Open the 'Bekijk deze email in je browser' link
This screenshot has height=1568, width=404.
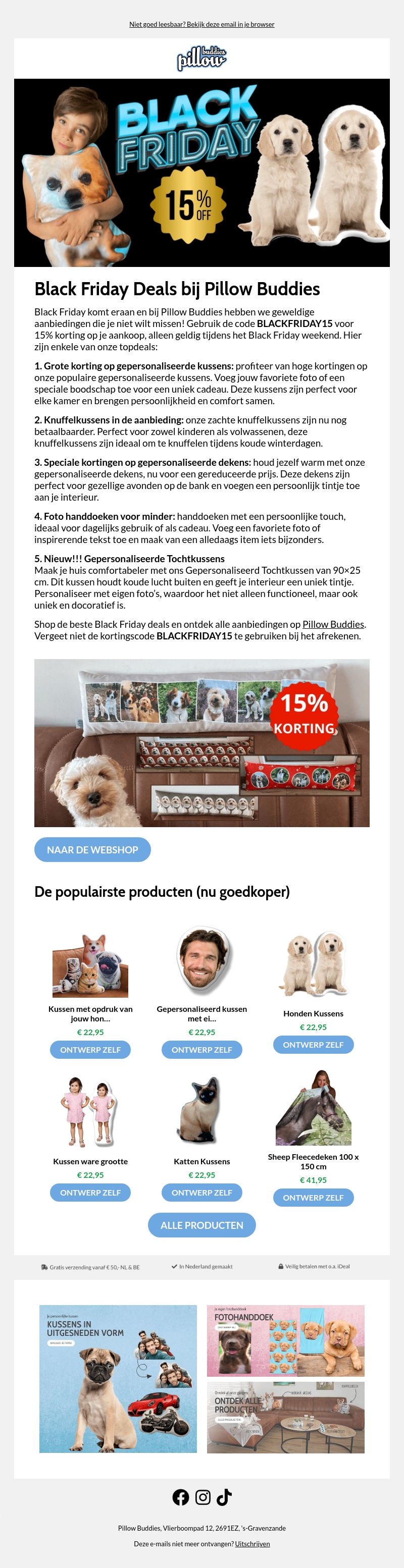pos(201,24)
